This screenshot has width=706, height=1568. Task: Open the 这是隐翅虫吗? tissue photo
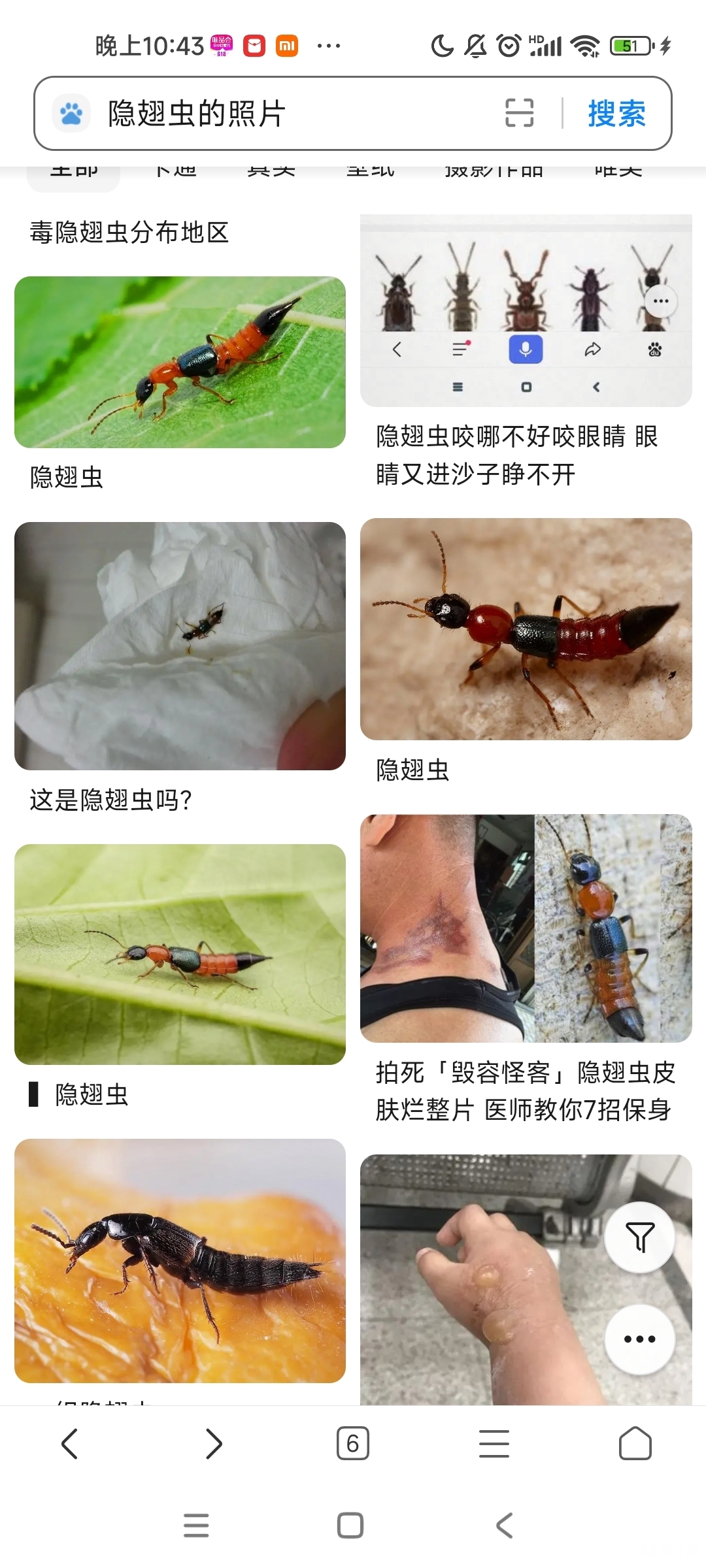tap(180, 645)
